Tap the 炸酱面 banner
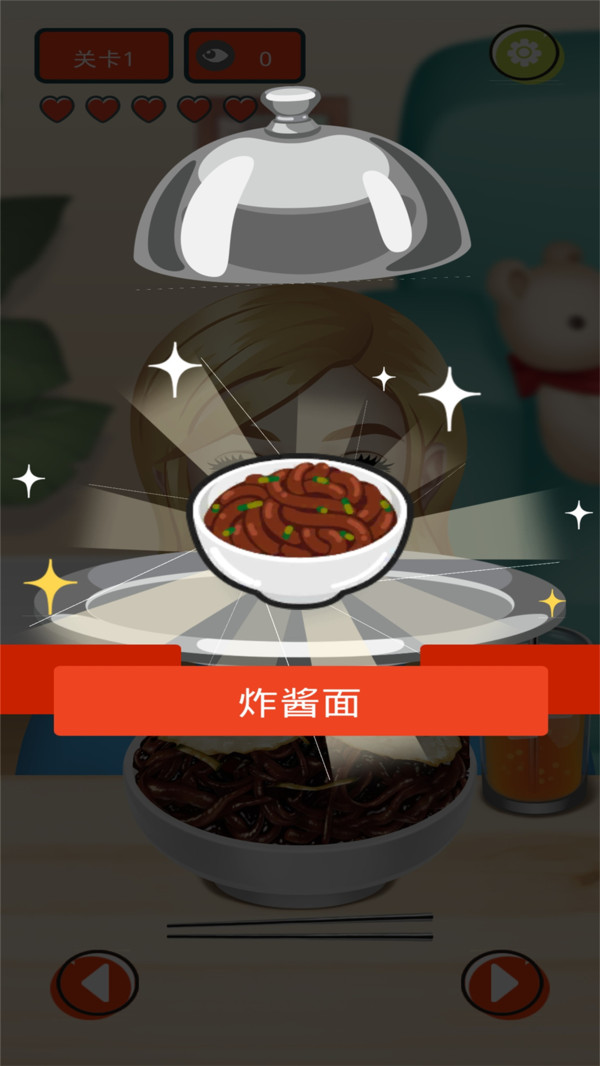The image size is (600, 1066). point(300,702)
